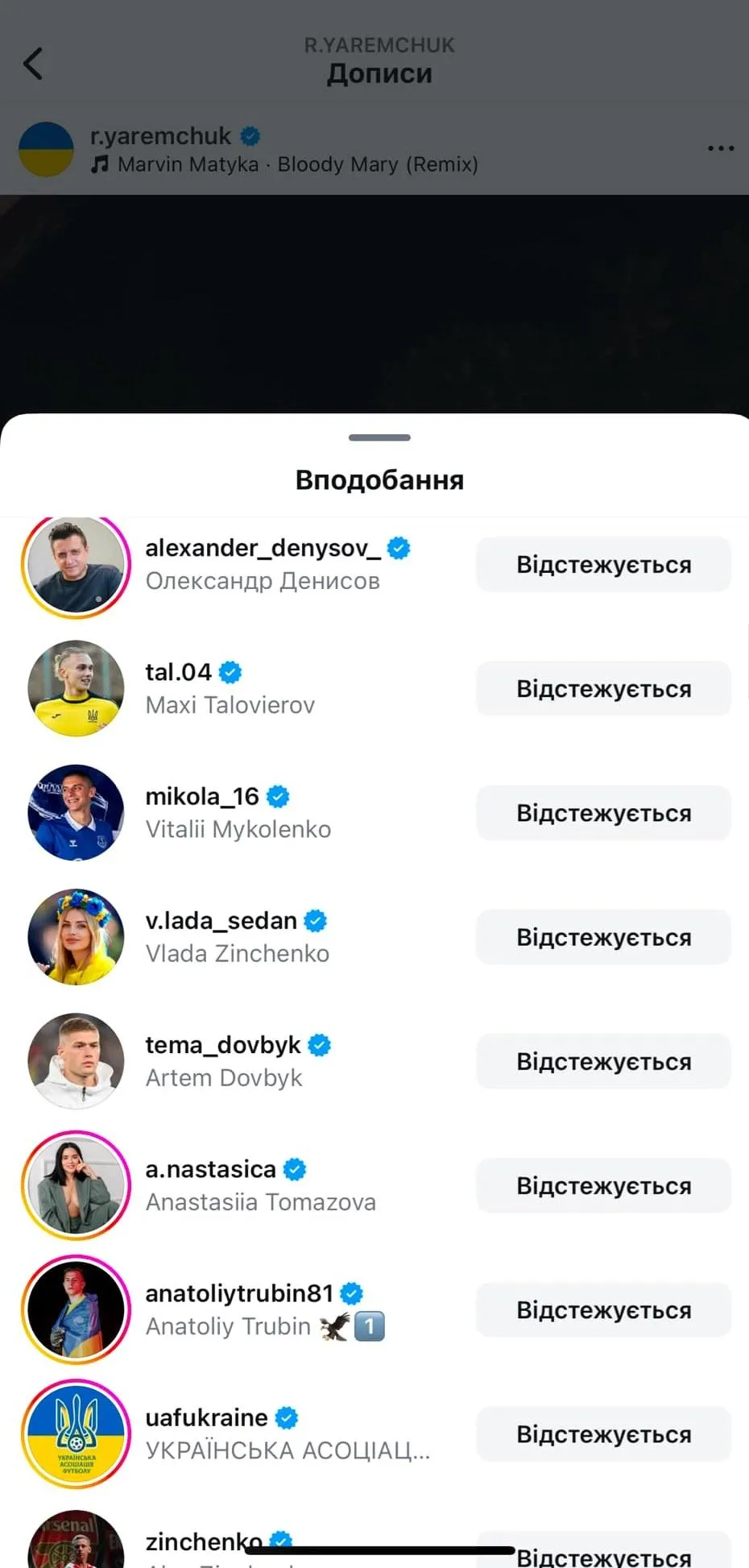The width and height of the screenshot is (749, 1568).
Task: Open the Marvin Matyka Bloody Mary audio
Action: pyautogui.click(x=297, y=164)
